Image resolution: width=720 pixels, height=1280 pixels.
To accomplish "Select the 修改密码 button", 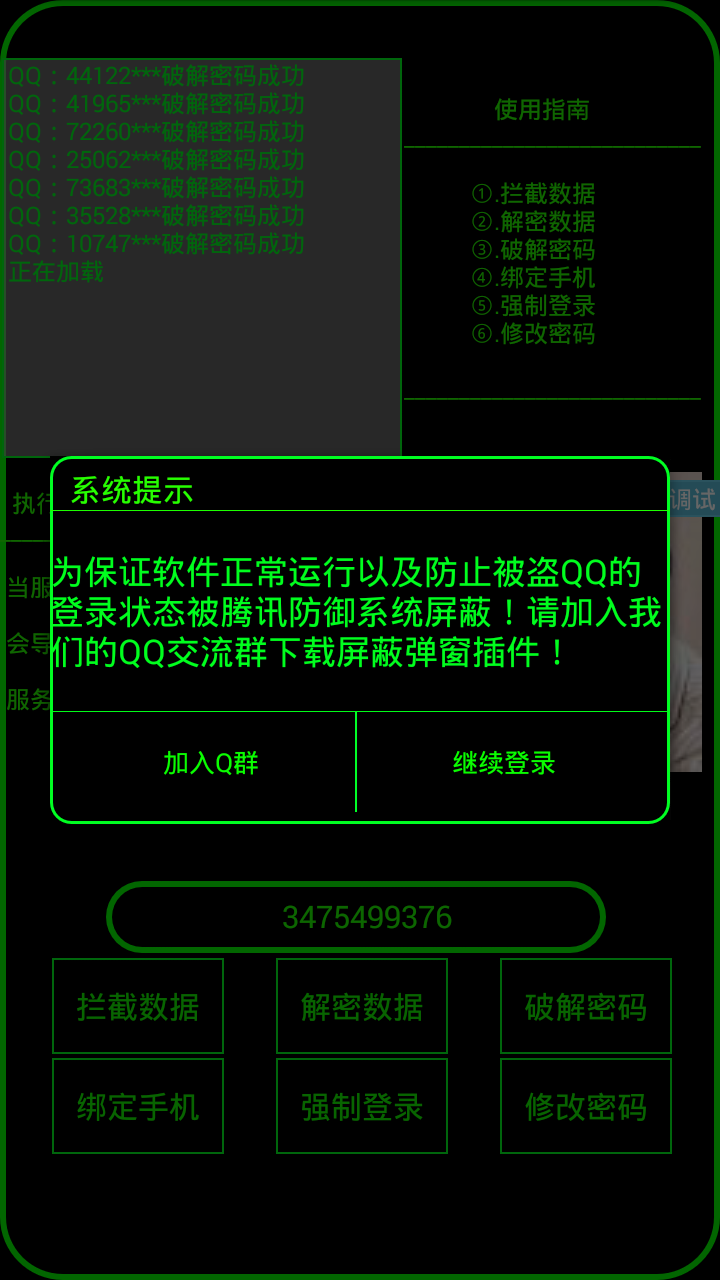I will [x=586, y=1106].
